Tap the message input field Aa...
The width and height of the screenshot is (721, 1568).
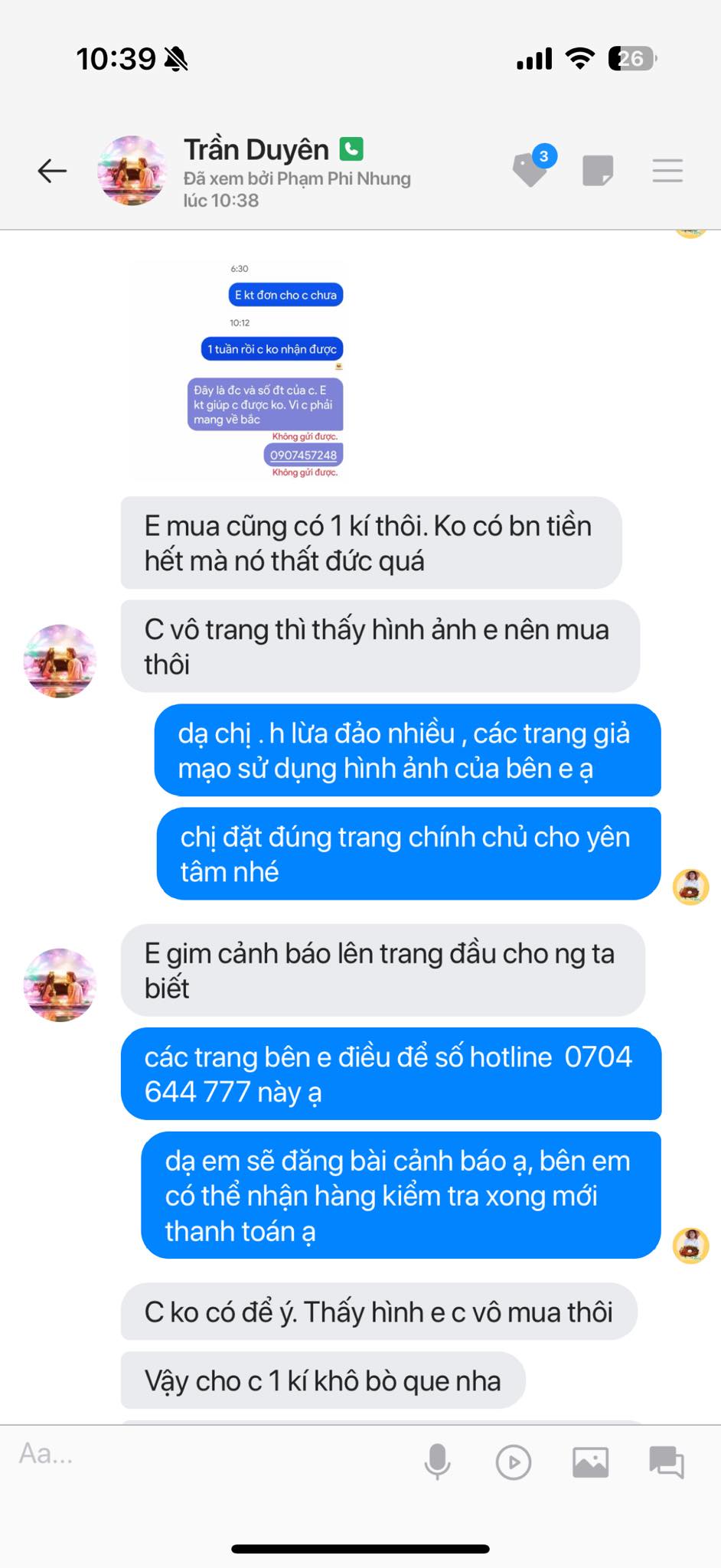207,1453
